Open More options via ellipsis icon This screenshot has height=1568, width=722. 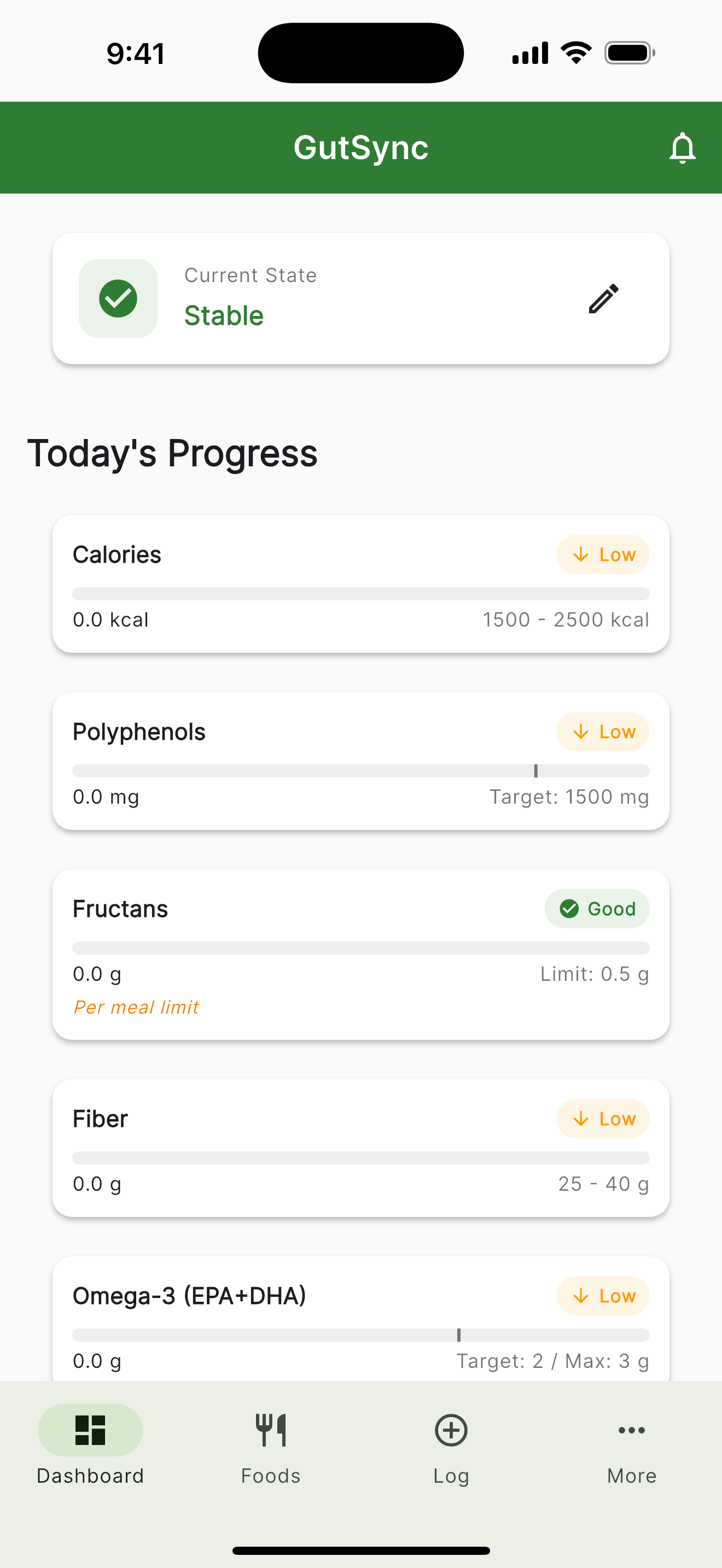coord(631,1431)
